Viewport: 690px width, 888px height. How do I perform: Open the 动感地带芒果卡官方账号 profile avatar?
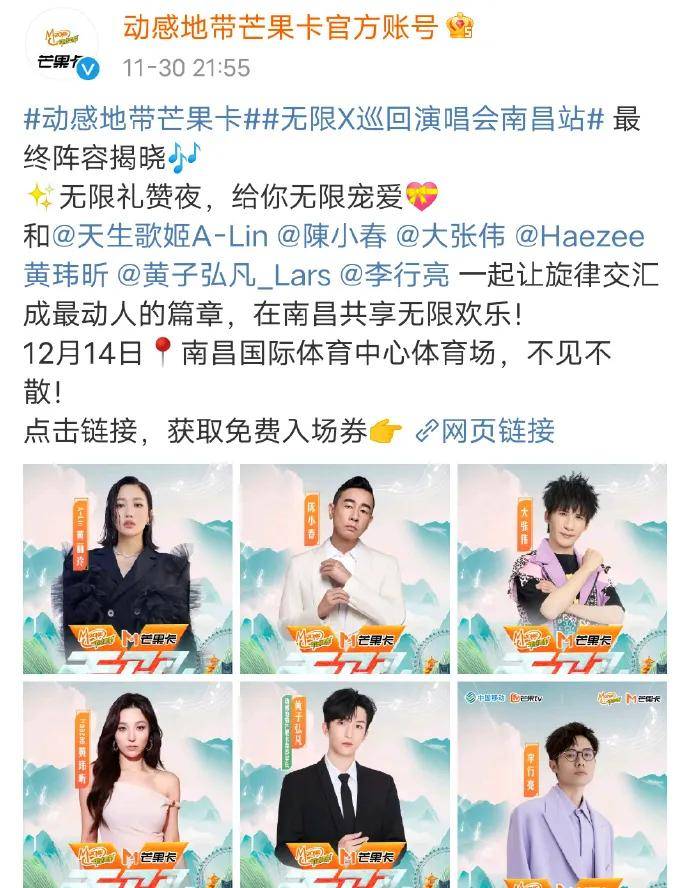tap(66, 45)
